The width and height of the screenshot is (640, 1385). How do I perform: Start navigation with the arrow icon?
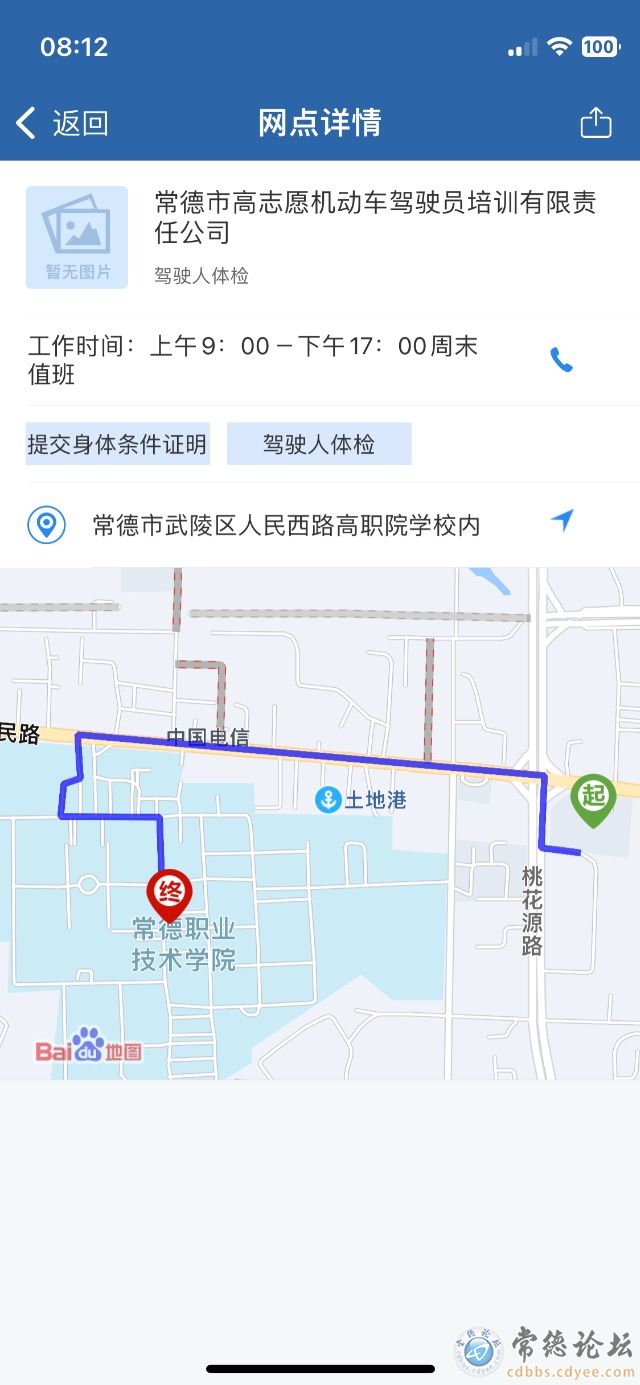click(x=563, y=520)
